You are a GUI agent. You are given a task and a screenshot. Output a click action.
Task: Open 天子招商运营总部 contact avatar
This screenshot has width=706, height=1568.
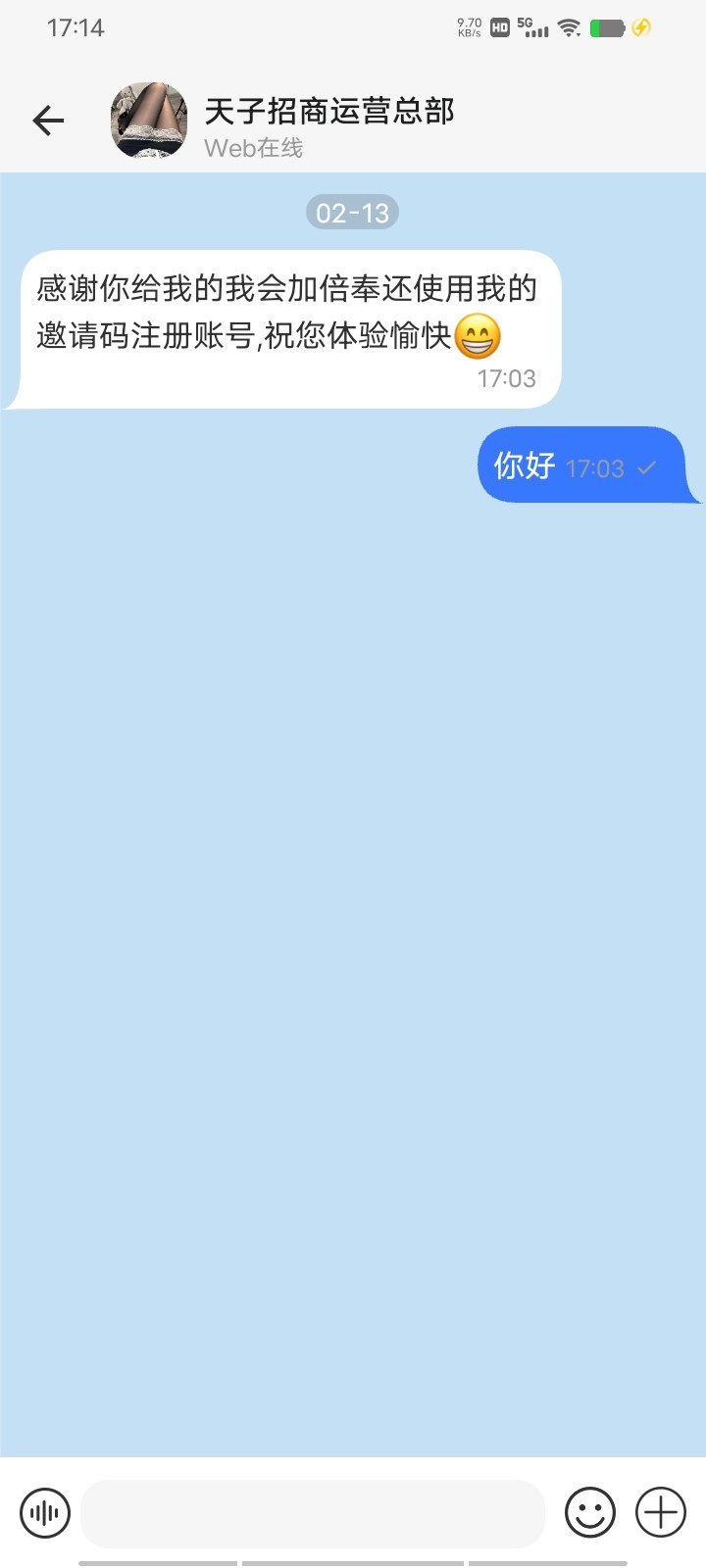pos(149,121)
